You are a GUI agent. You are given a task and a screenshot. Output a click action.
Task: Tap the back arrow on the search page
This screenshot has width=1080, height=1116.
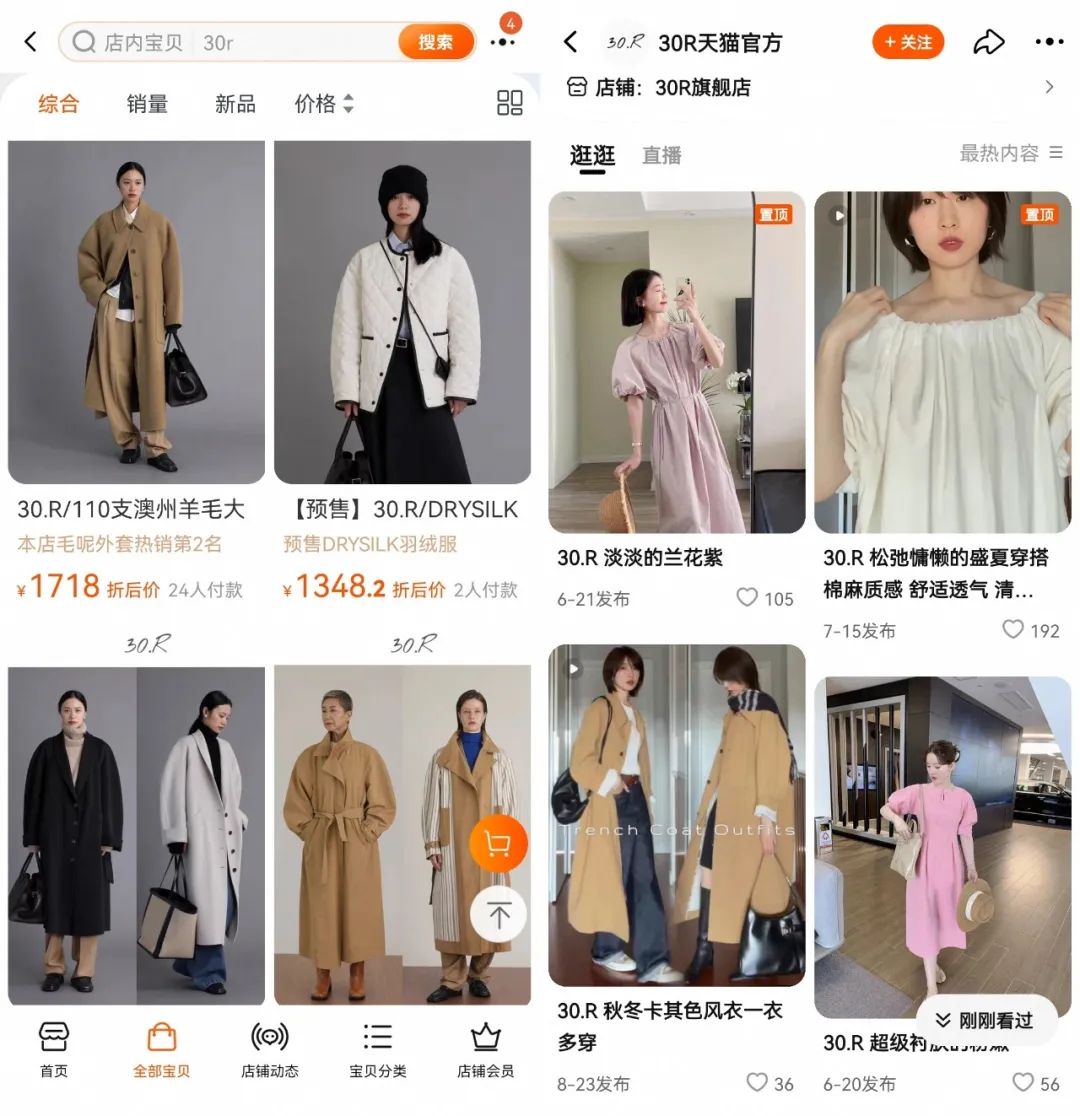pos(29,41)
